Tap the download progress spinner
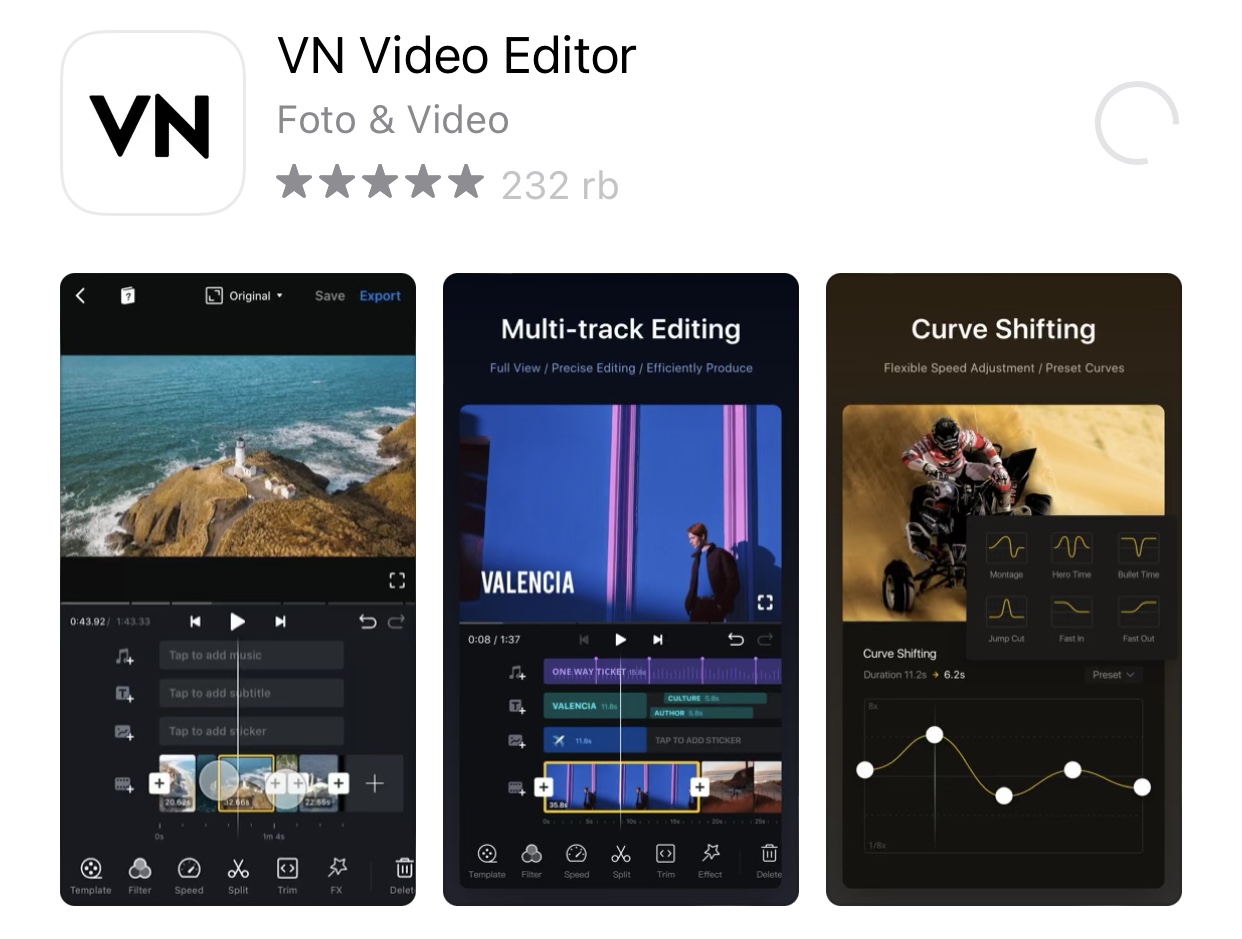Screen dimensions: 1242x939 (1137, 123)
